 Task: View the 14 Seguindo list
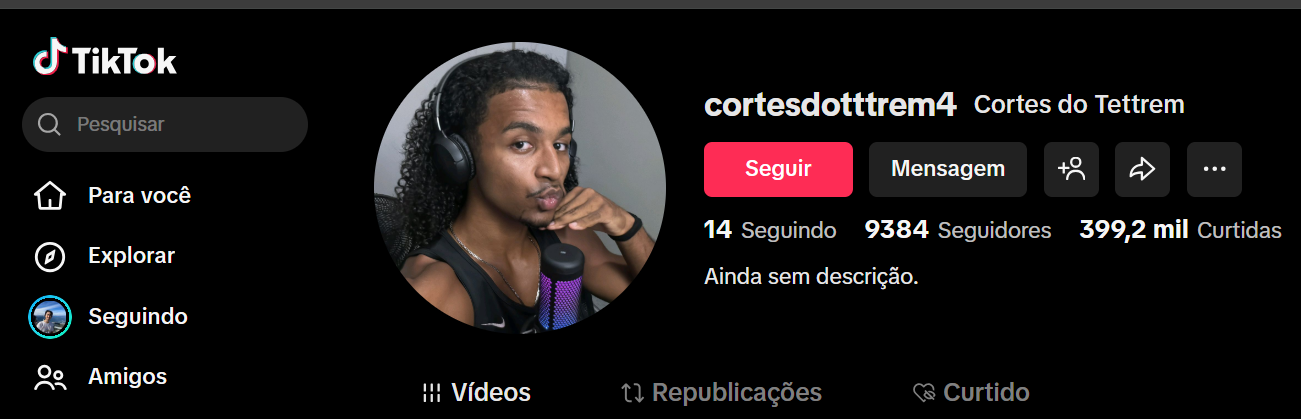tap(770, 231)
